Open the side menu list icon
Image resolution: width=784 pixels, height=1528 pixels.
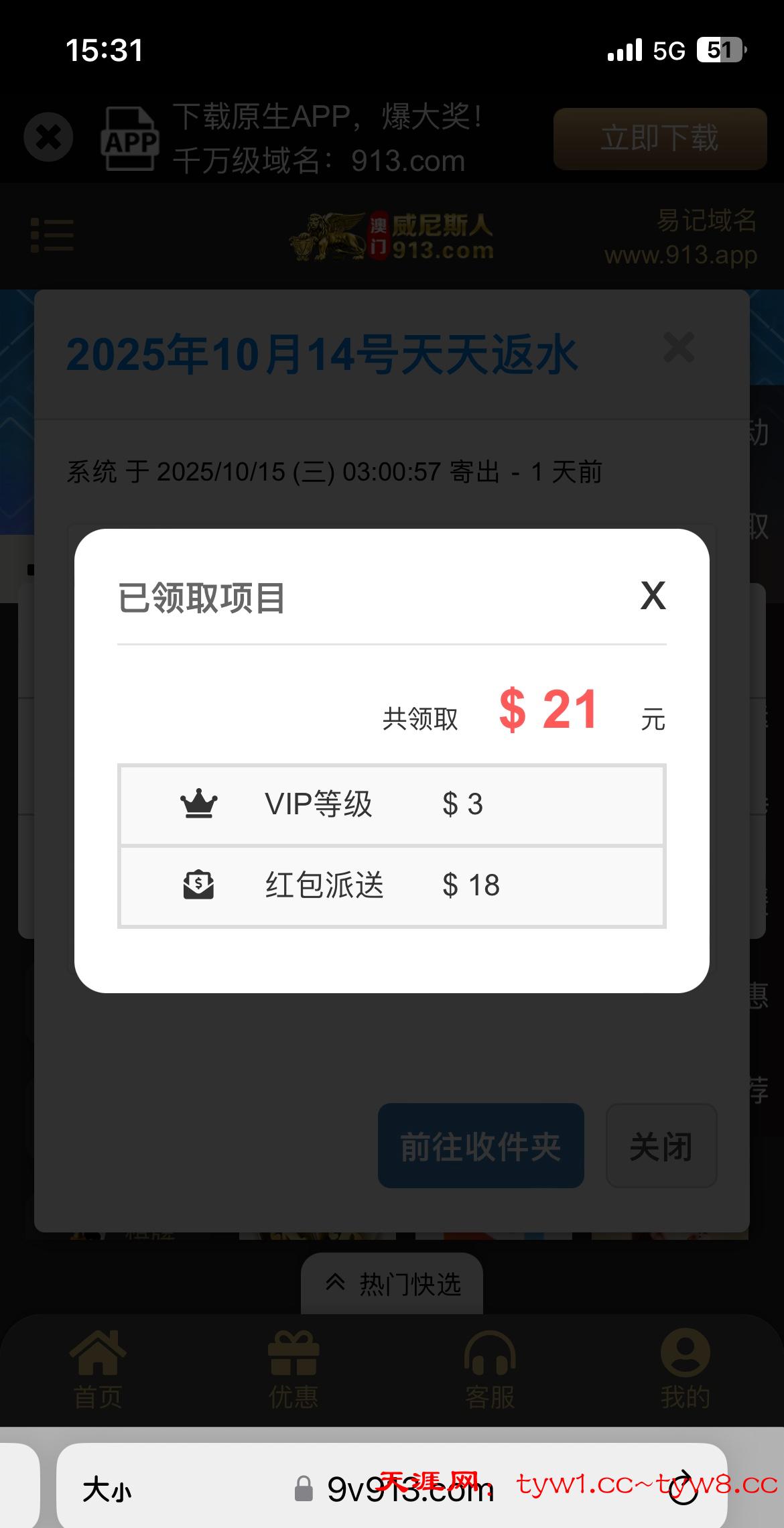(52, 235)
